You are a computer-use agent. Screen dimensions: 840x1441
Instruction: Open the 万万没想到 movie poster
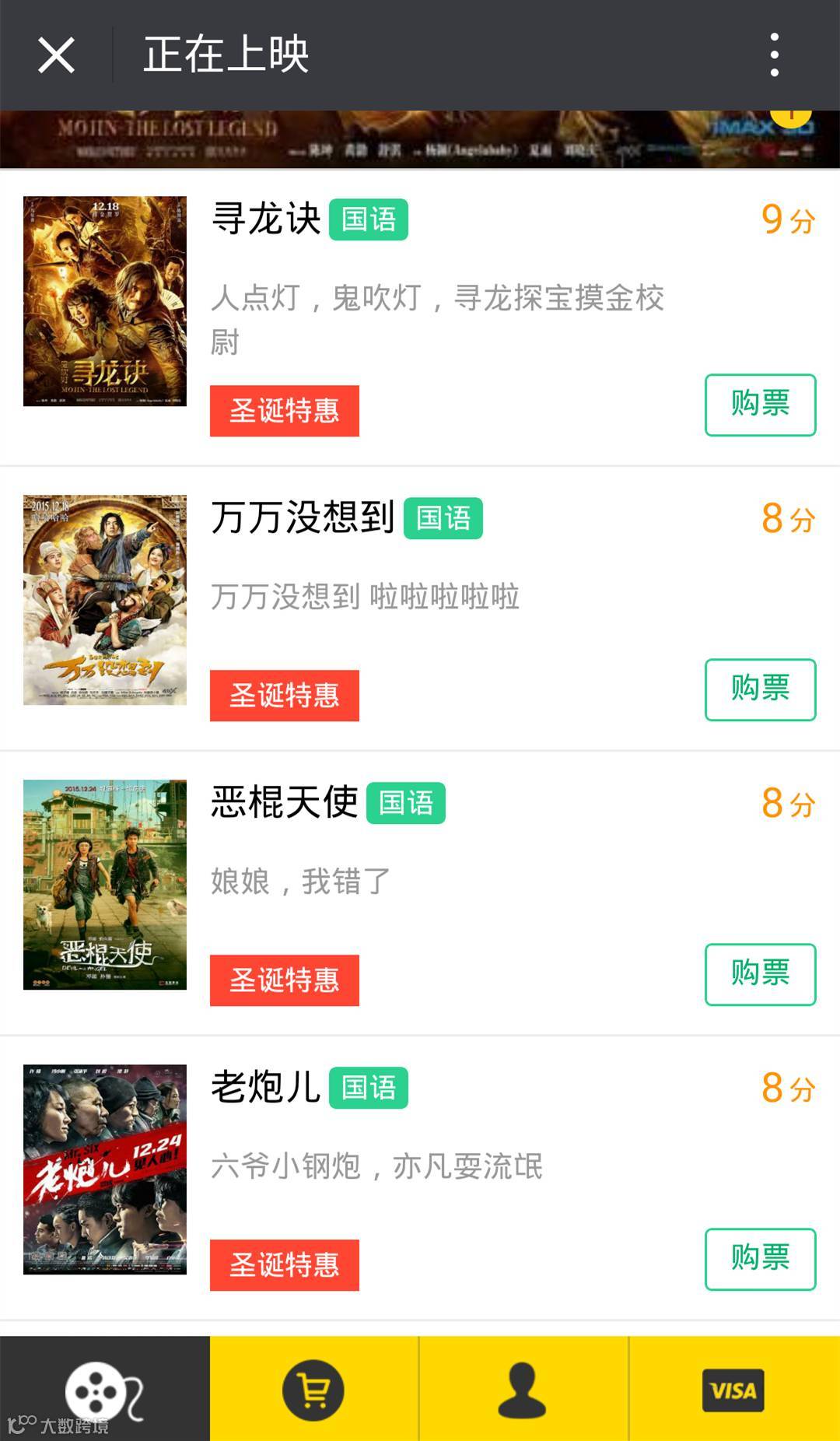tap(105, 600)
